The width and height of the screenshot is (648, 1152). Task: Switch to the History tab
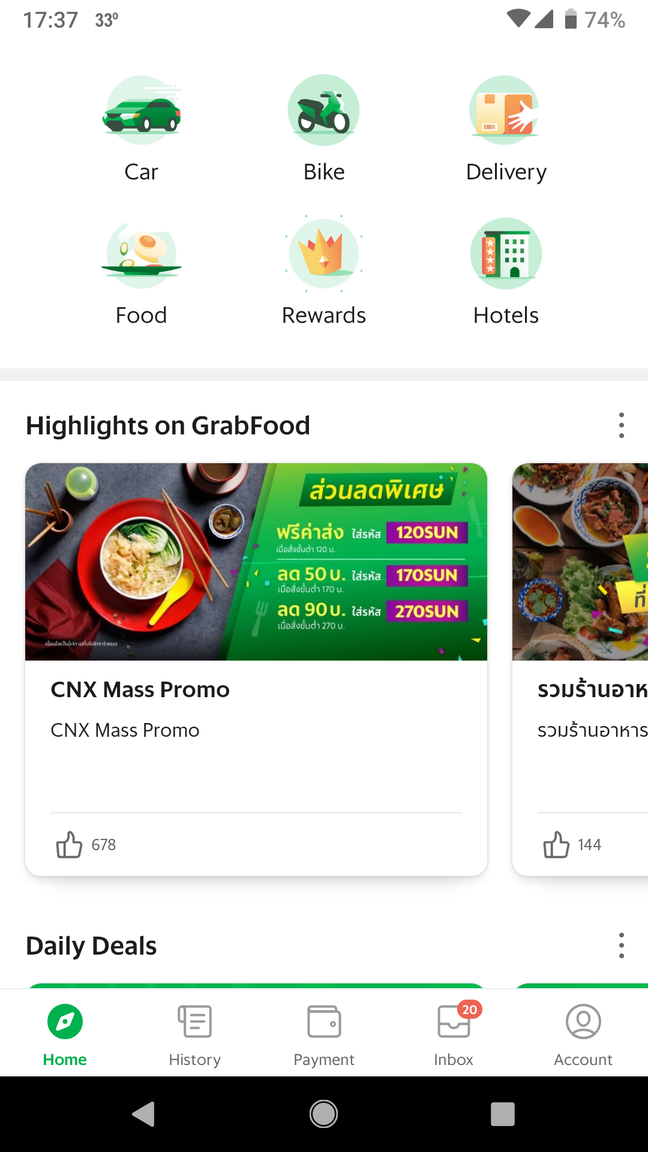(194, 1034)
